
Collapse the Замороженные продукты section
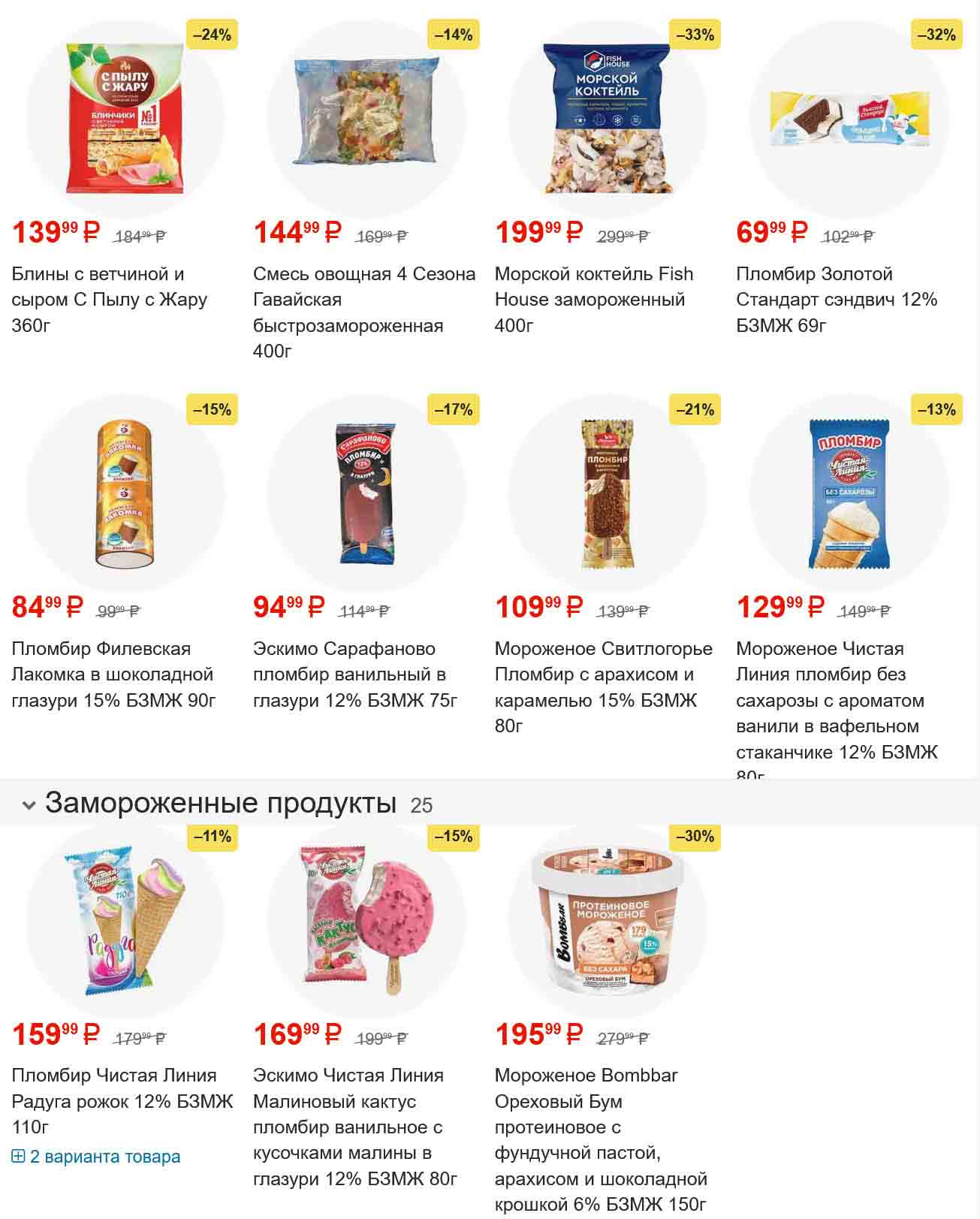(29, 805)
